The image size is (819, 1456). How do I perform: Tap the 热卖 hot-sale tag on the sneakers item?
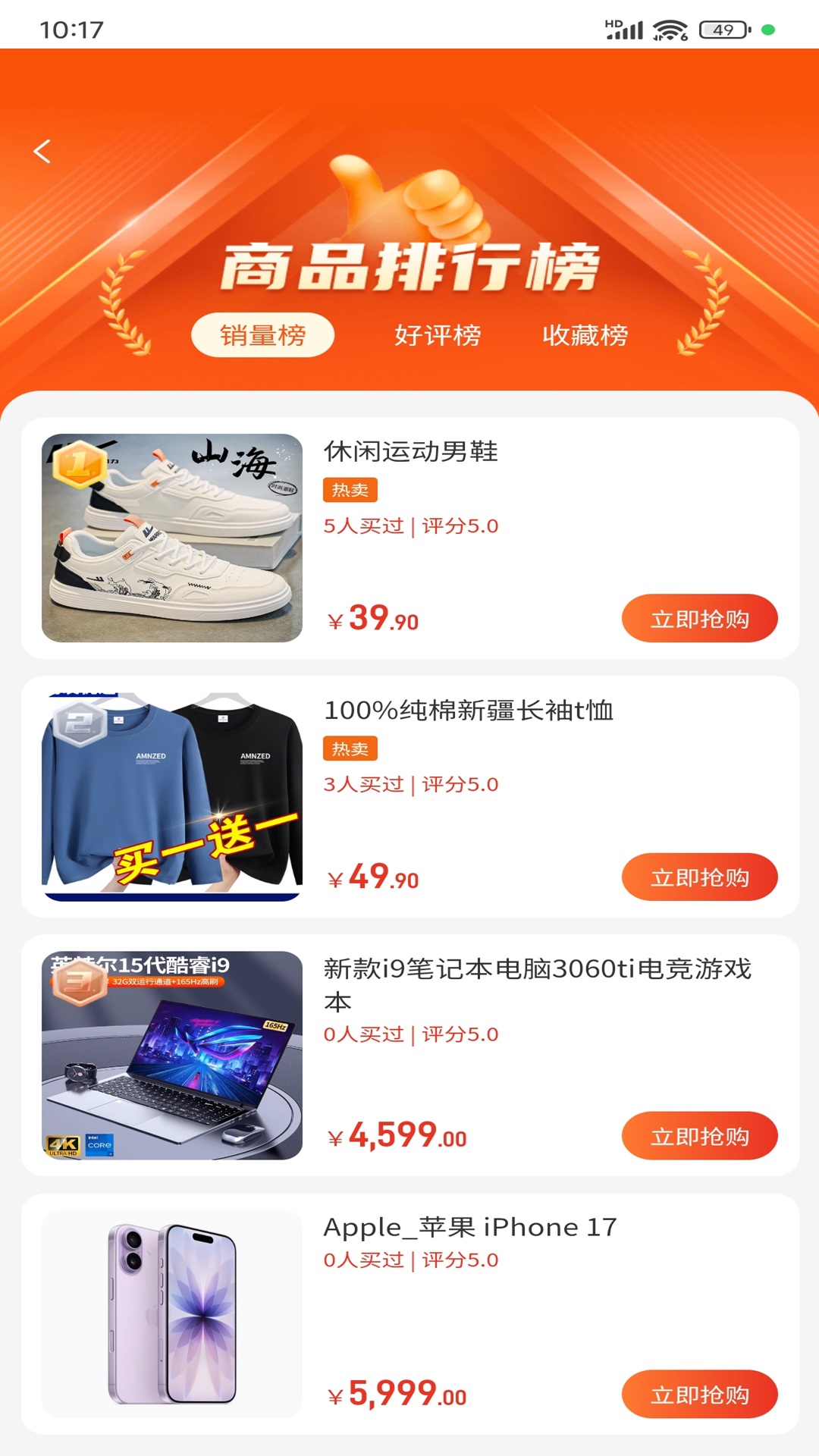[x=350, y=491]
